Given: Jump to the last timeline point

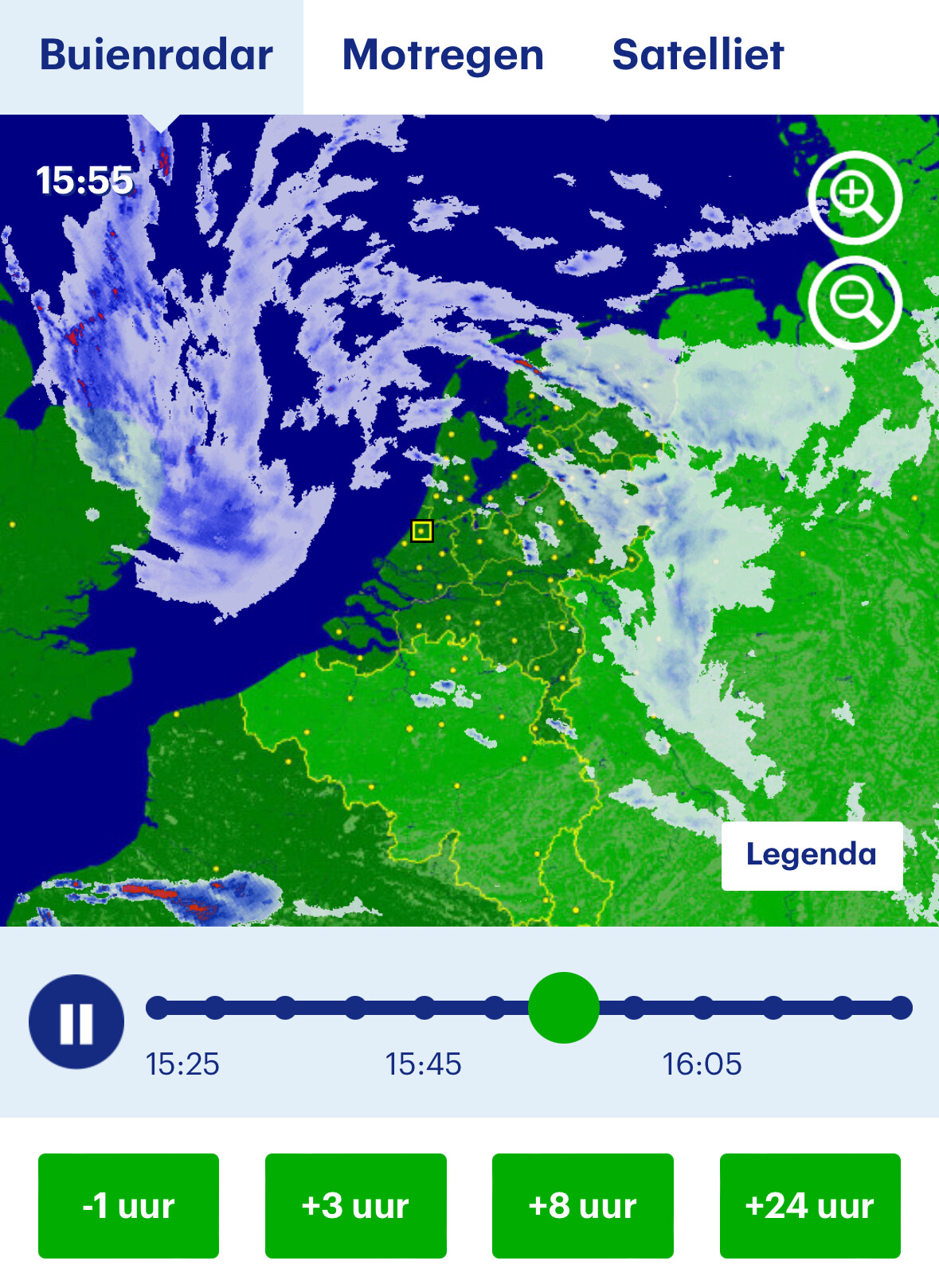Looking at the screenshot, I should (901, 1008).
